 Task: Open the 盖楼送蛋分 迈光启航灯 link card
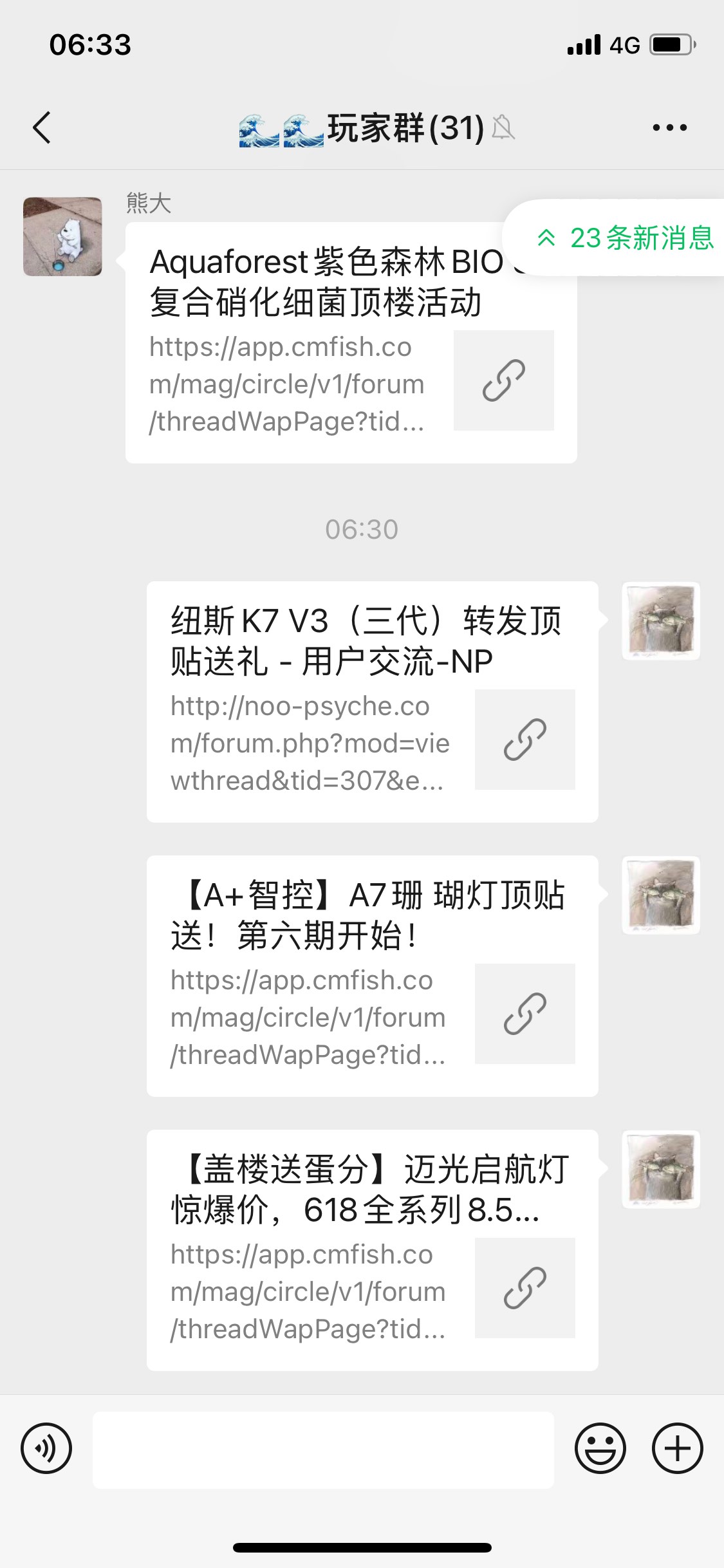(372, 1250)
